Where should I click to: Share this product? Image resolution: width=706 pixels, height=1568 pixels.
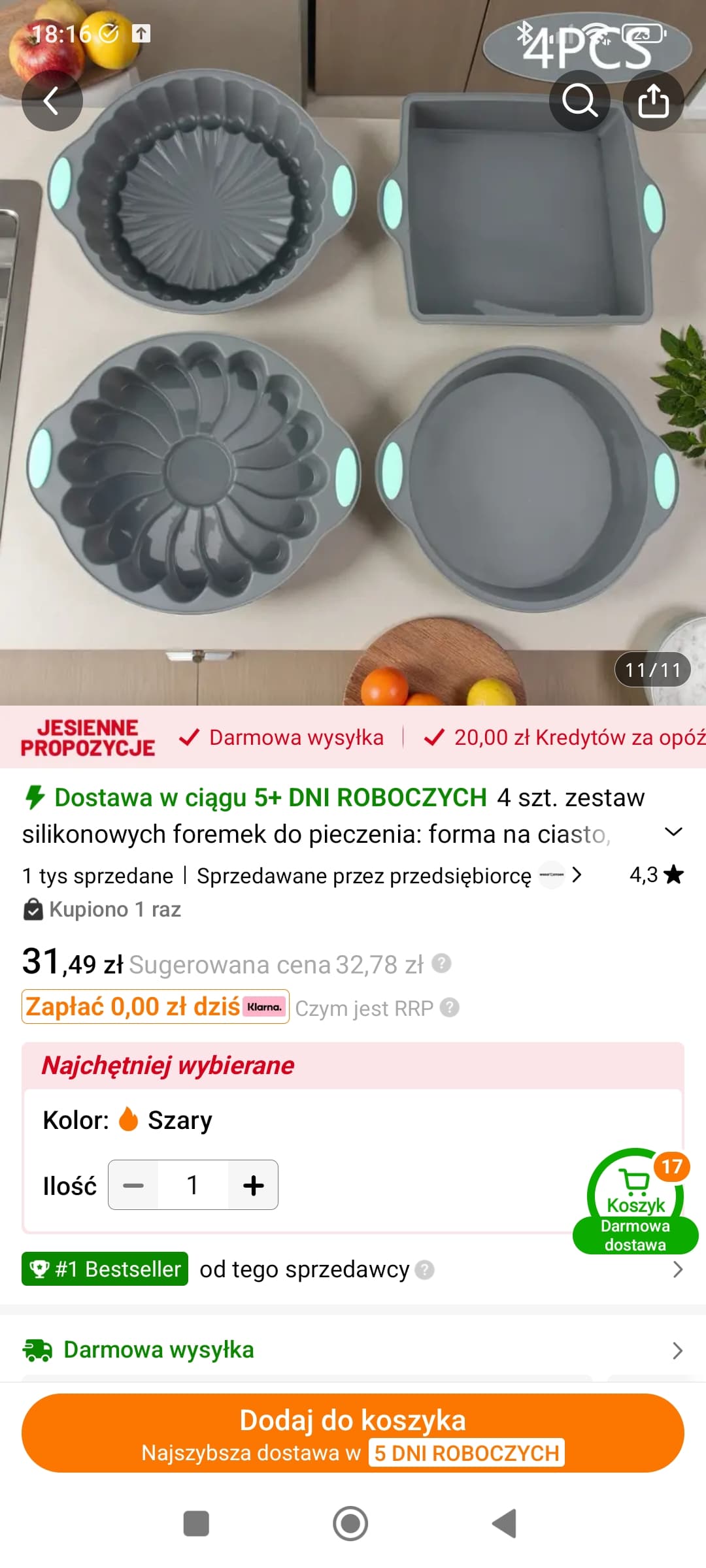click(653, 101)
